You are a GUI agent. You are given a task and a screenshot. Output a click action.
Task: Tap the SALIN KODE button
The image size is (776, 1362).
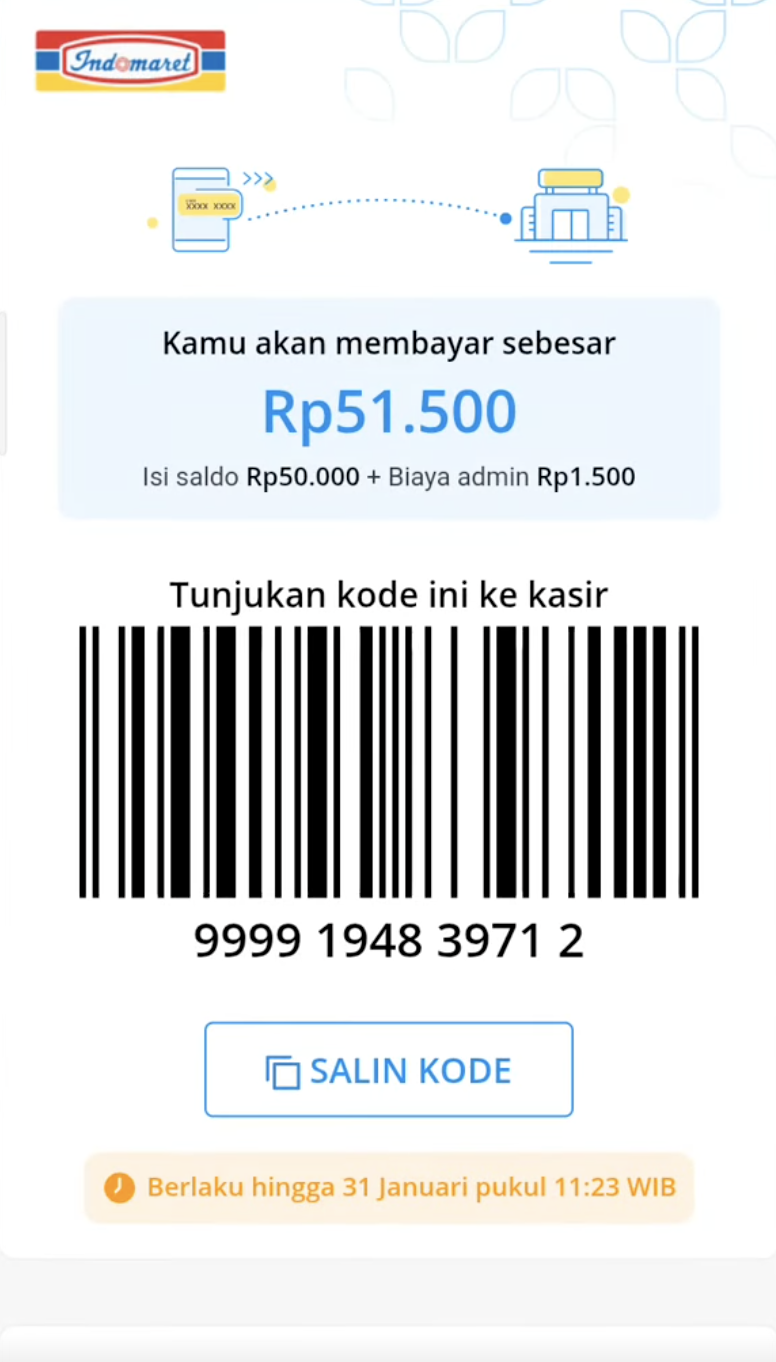[x=389, y=1069]
